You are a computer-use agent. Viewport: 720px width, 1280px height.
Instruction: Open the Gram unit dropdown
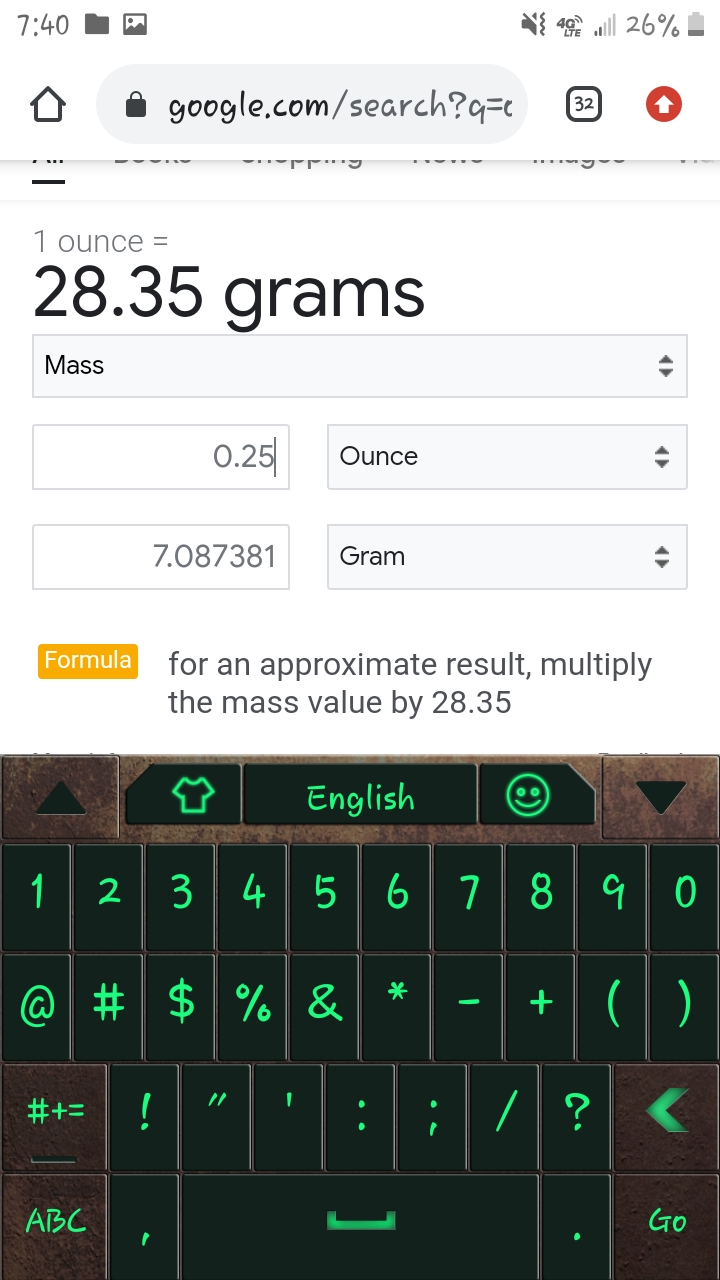point(507,557)
